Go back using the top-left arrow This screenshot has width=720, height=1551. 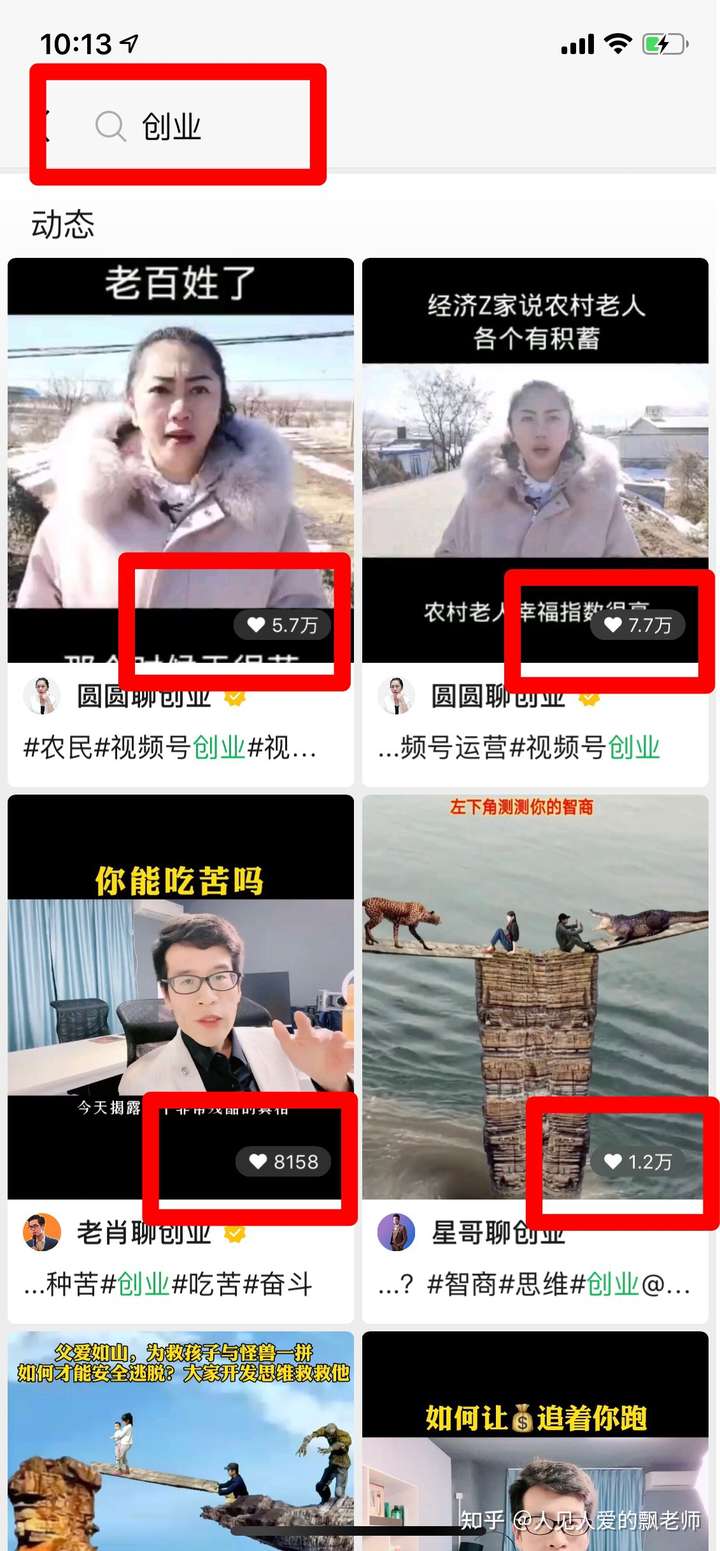[43, 127]
